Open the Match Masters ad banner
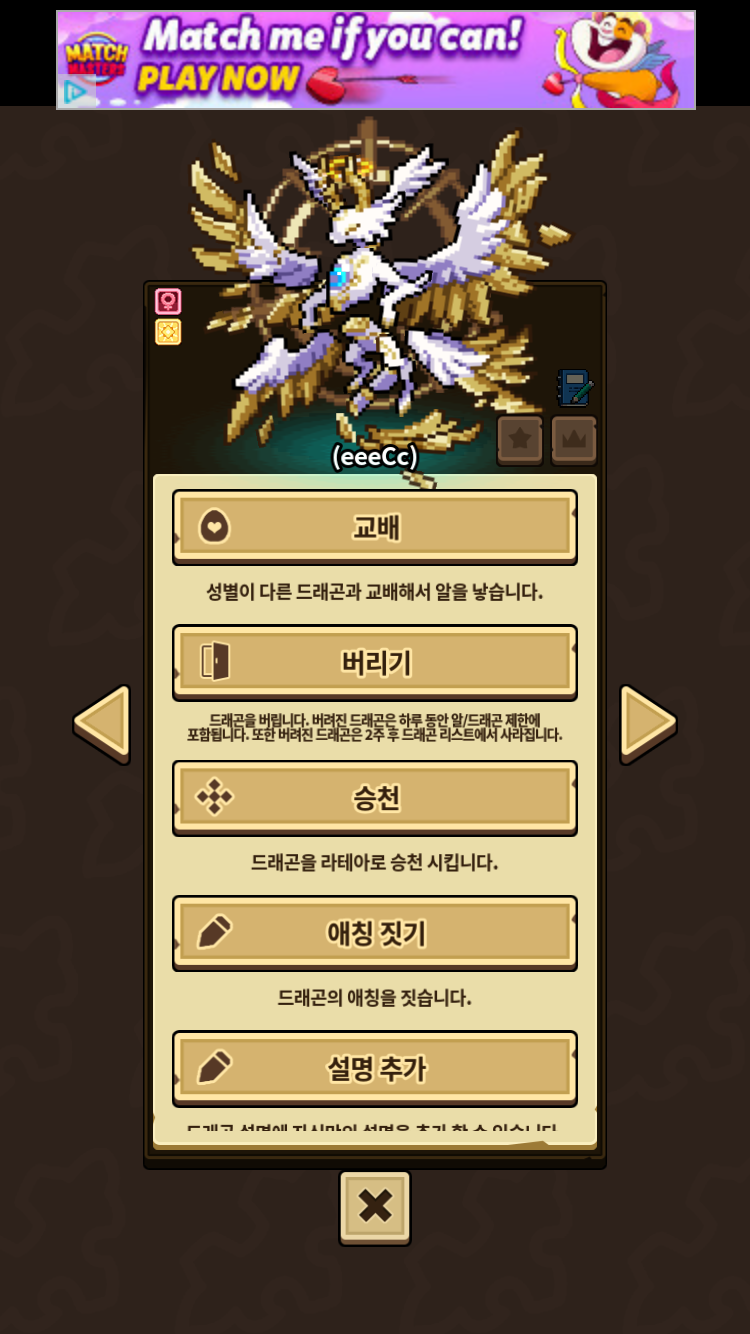Screen dimensions: 750x1334 [x=375, y=60]
